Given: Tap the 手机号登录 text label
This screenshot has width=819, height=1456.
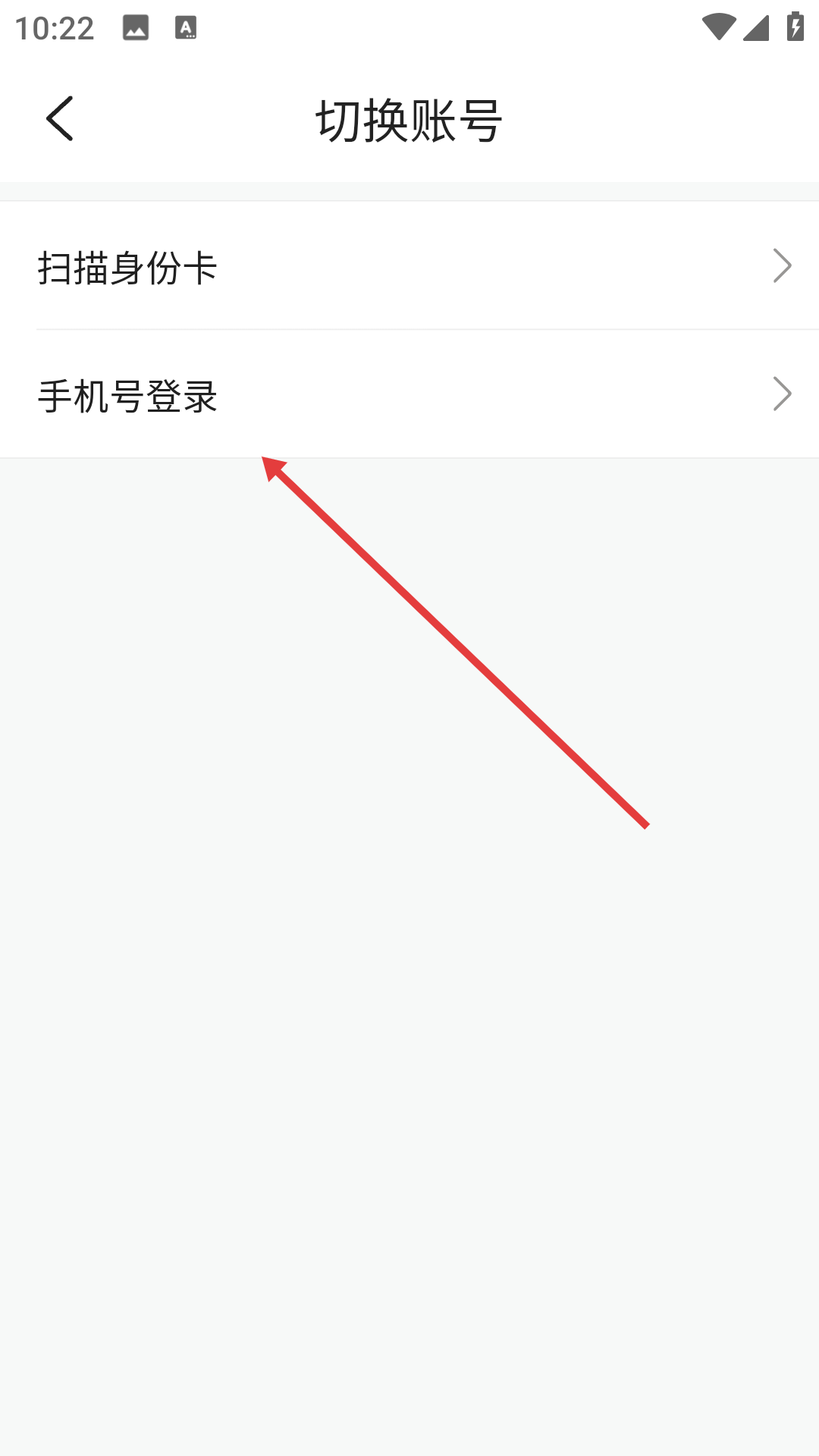Looking at the screenshot, I should pos(126,395).
